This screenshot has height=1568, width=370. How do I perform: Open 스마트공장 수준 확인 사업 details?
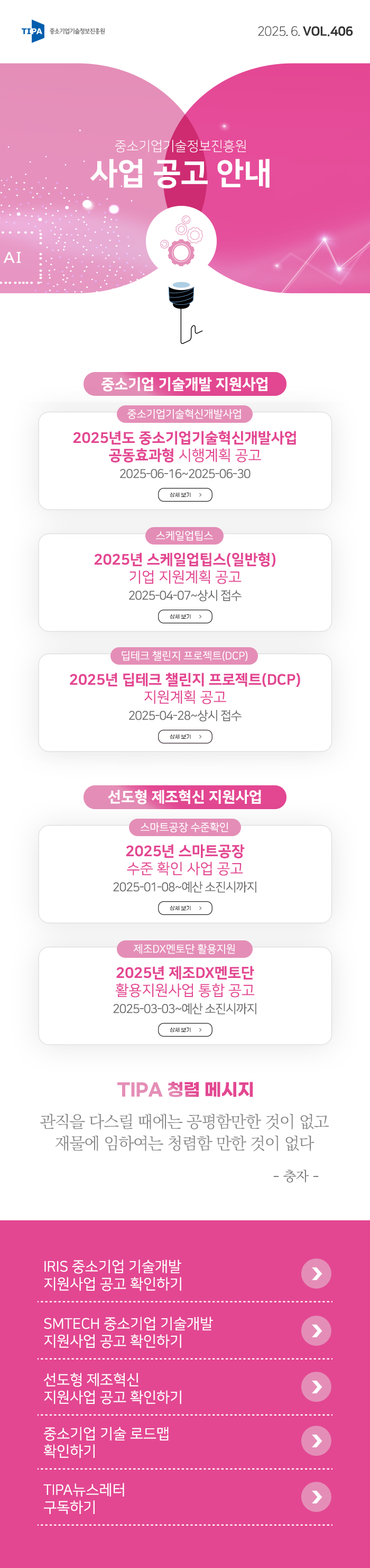tap(184, 908)
